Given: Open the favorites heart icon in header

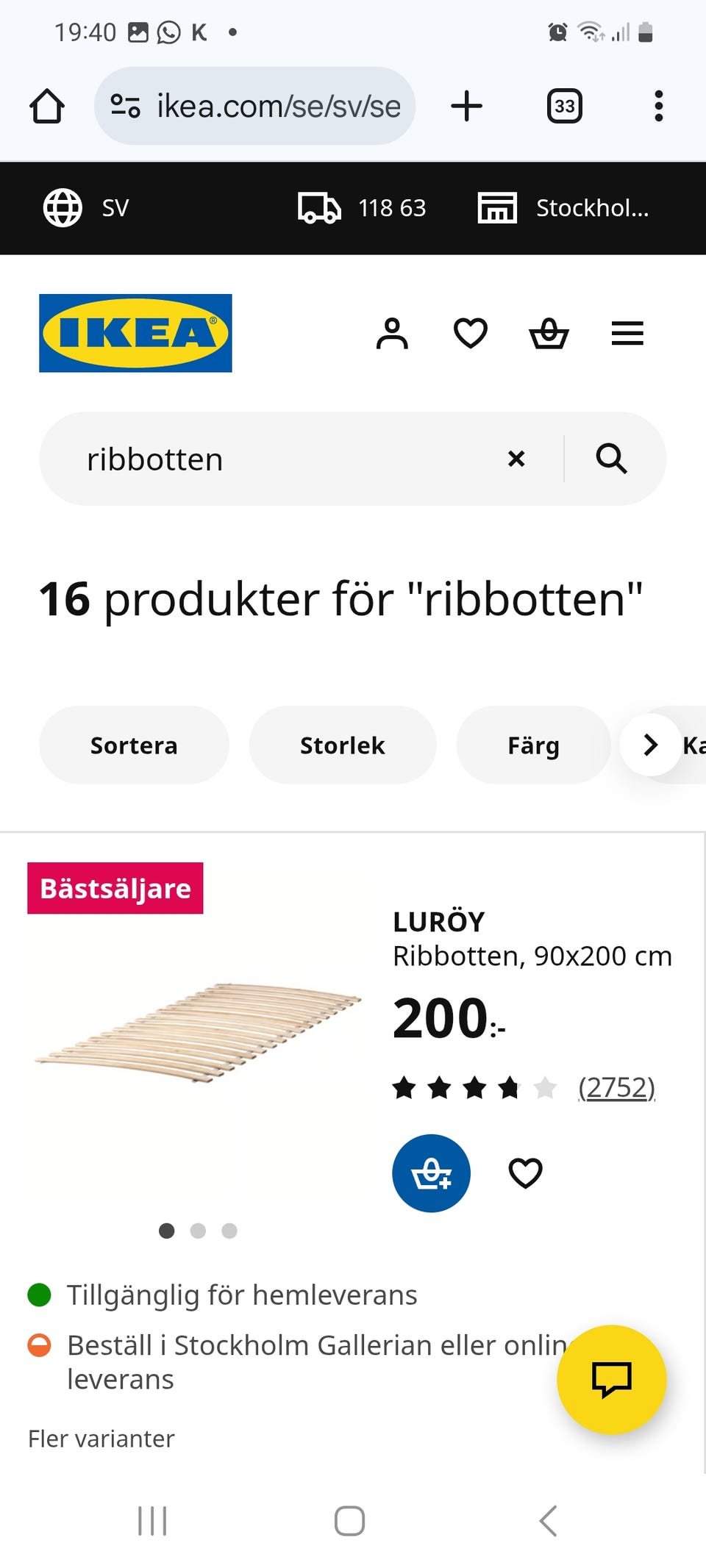Looking at the screenshot, I should point(470,334).
